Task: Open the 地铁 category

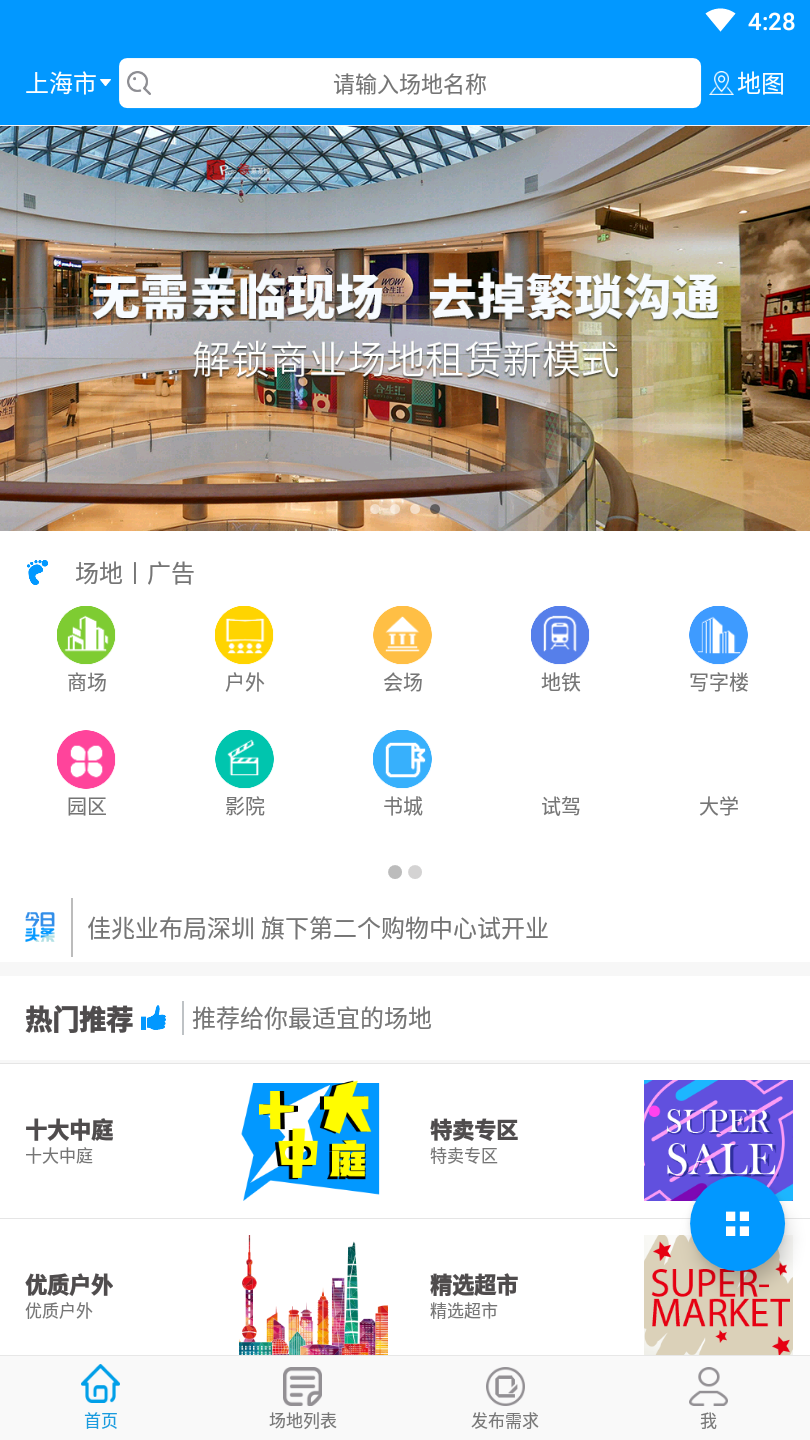Action: pos(560,651)
